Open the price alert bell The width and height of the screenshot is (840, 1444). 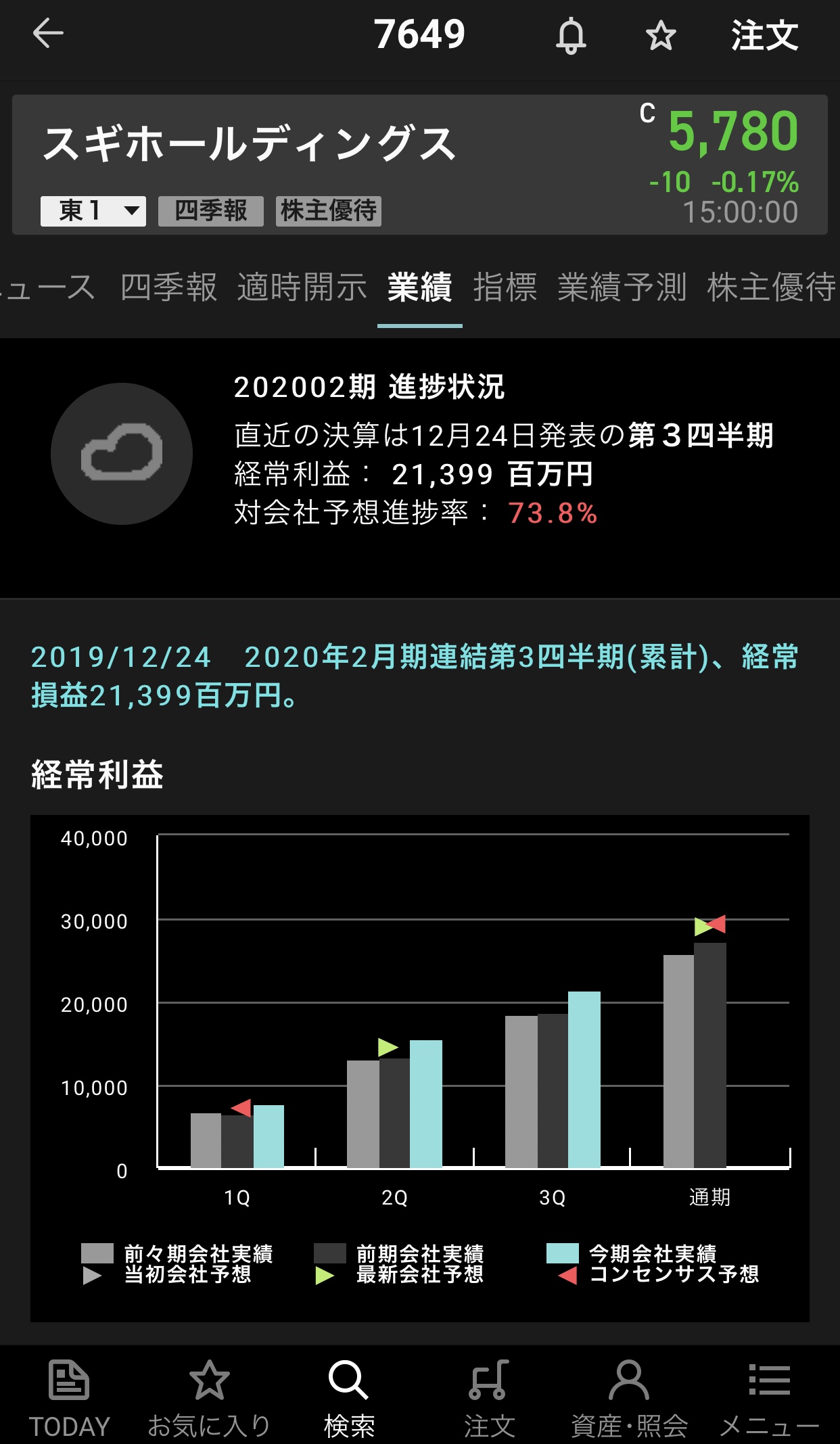tap(571, 35)
